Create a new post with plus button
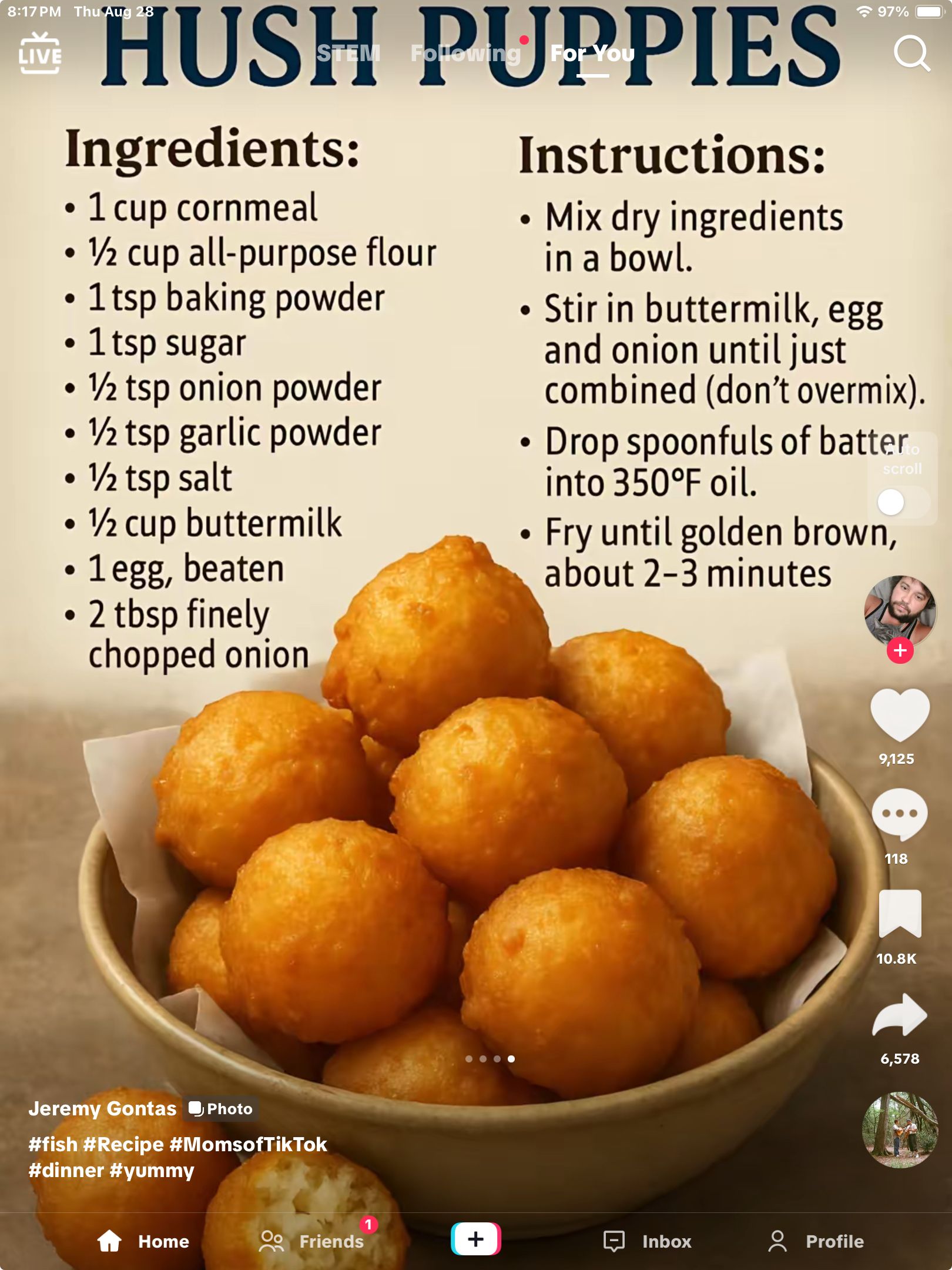 coord(476,1239)
